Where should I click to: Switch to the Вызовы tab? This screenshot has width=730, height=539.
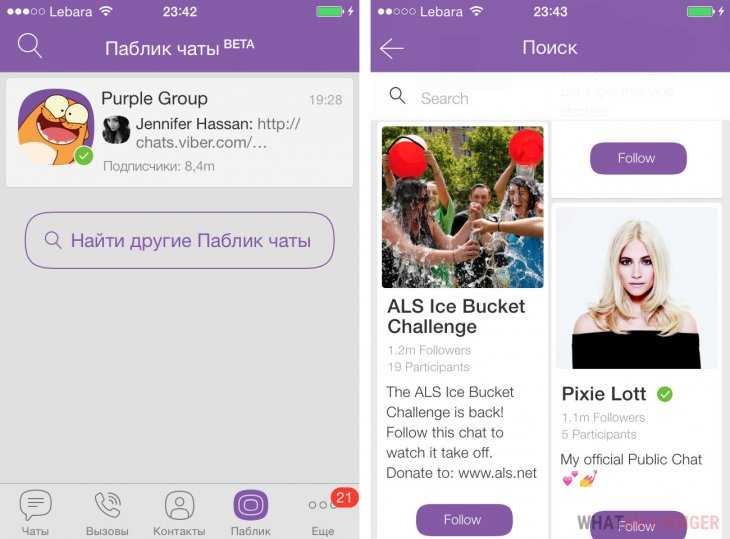(107, 512)
